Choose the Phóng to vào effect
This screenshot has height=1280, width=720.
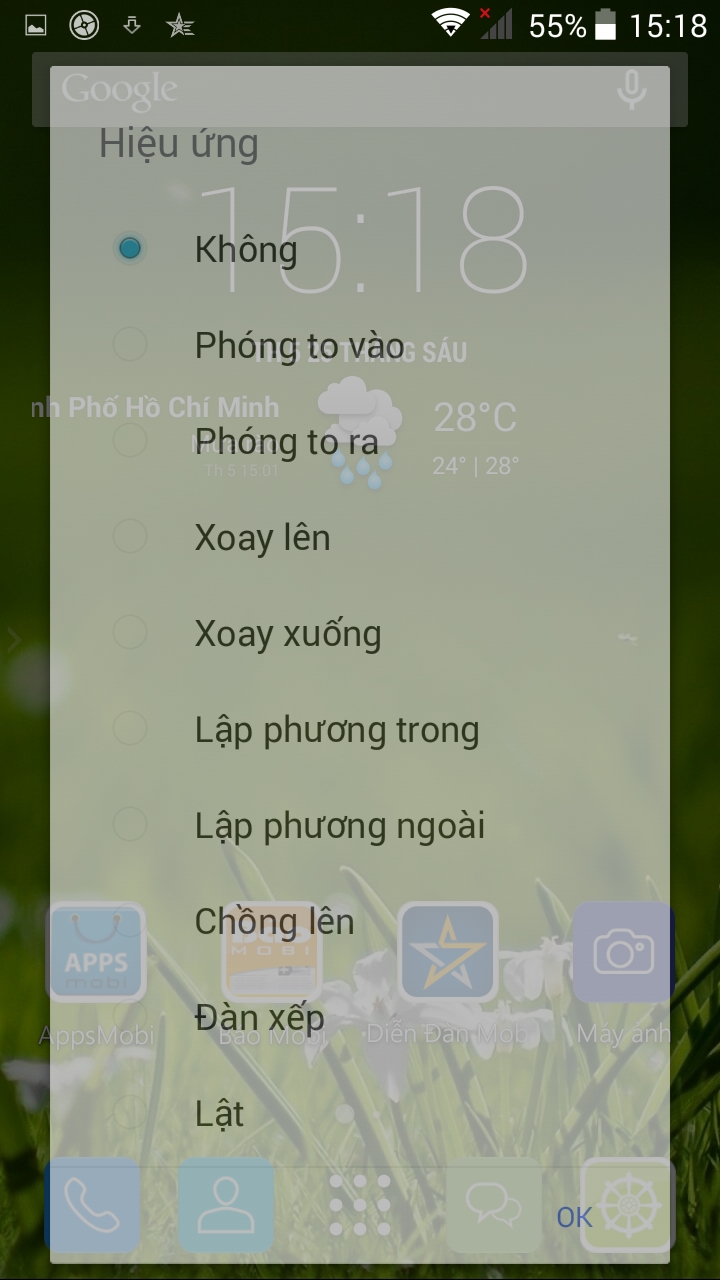coord(299,345)
